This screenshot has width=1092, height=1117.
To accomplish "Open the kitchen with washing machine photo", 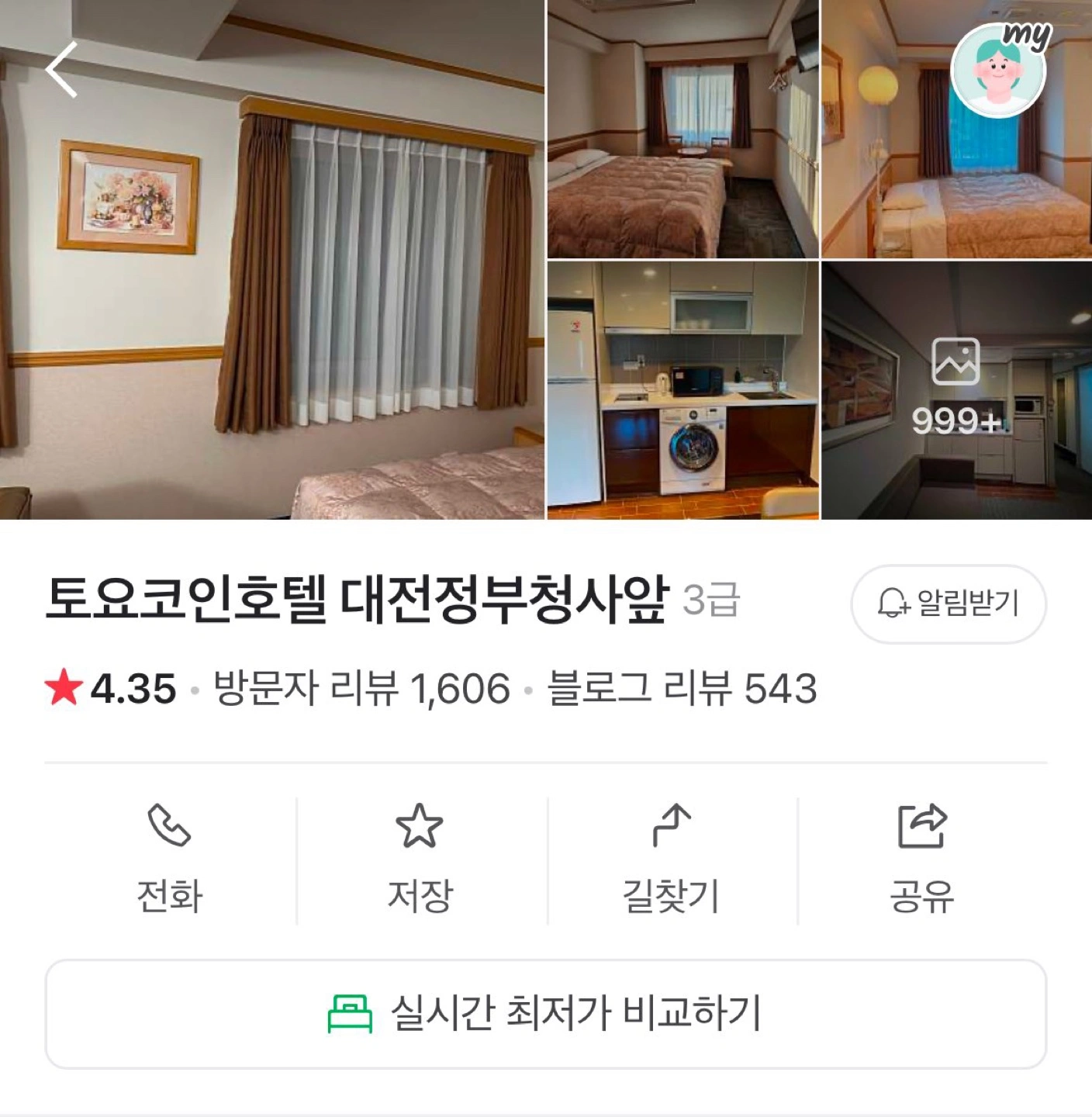I will [x=682, y=388].
